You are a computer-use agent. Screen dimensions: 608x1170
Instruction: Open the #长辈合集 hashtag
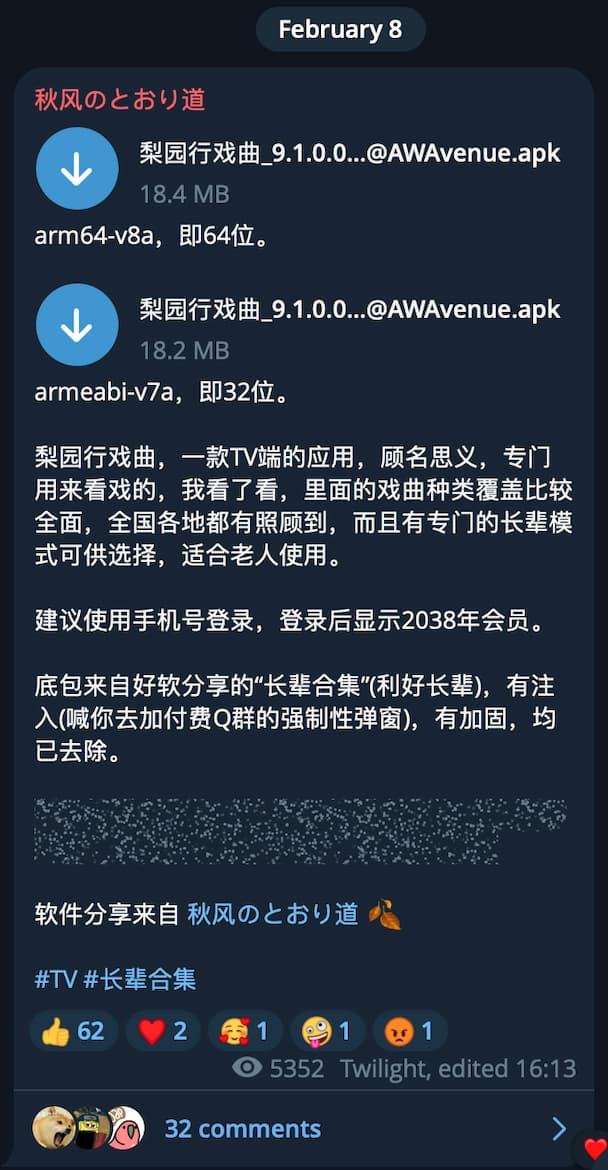click(140, 978)
